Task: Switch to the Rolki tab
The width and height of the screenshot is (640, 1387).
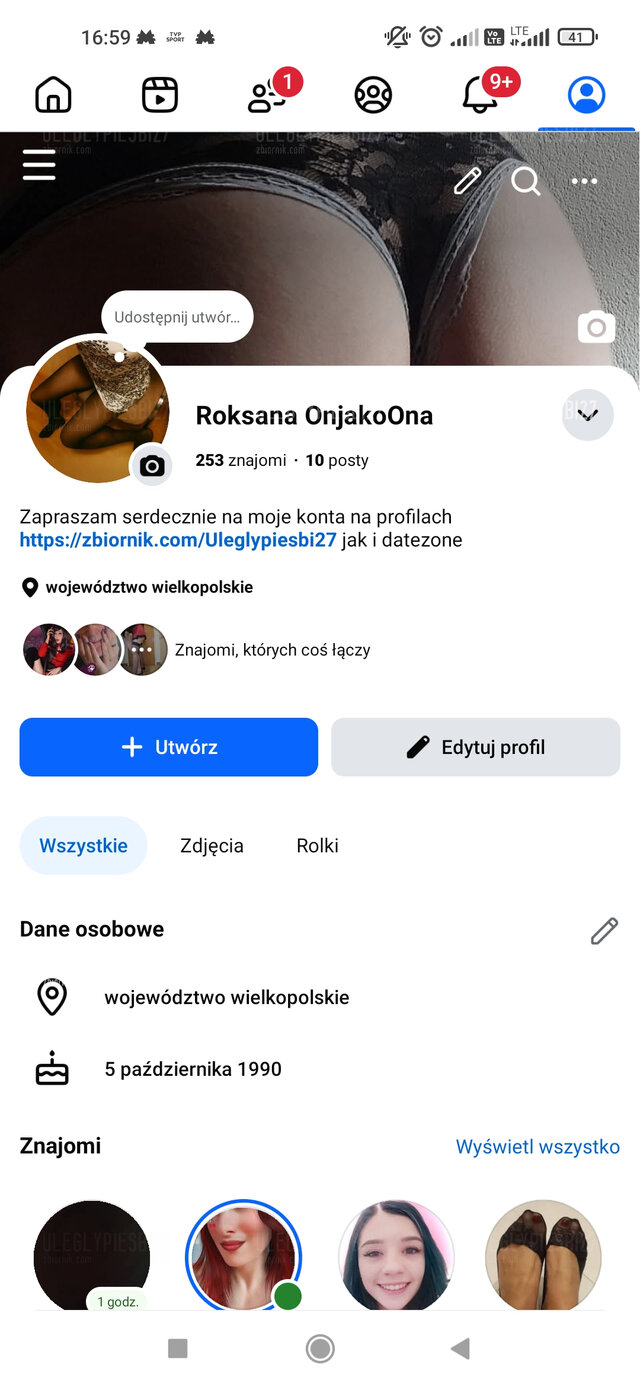Action: [x=318, y=845]
